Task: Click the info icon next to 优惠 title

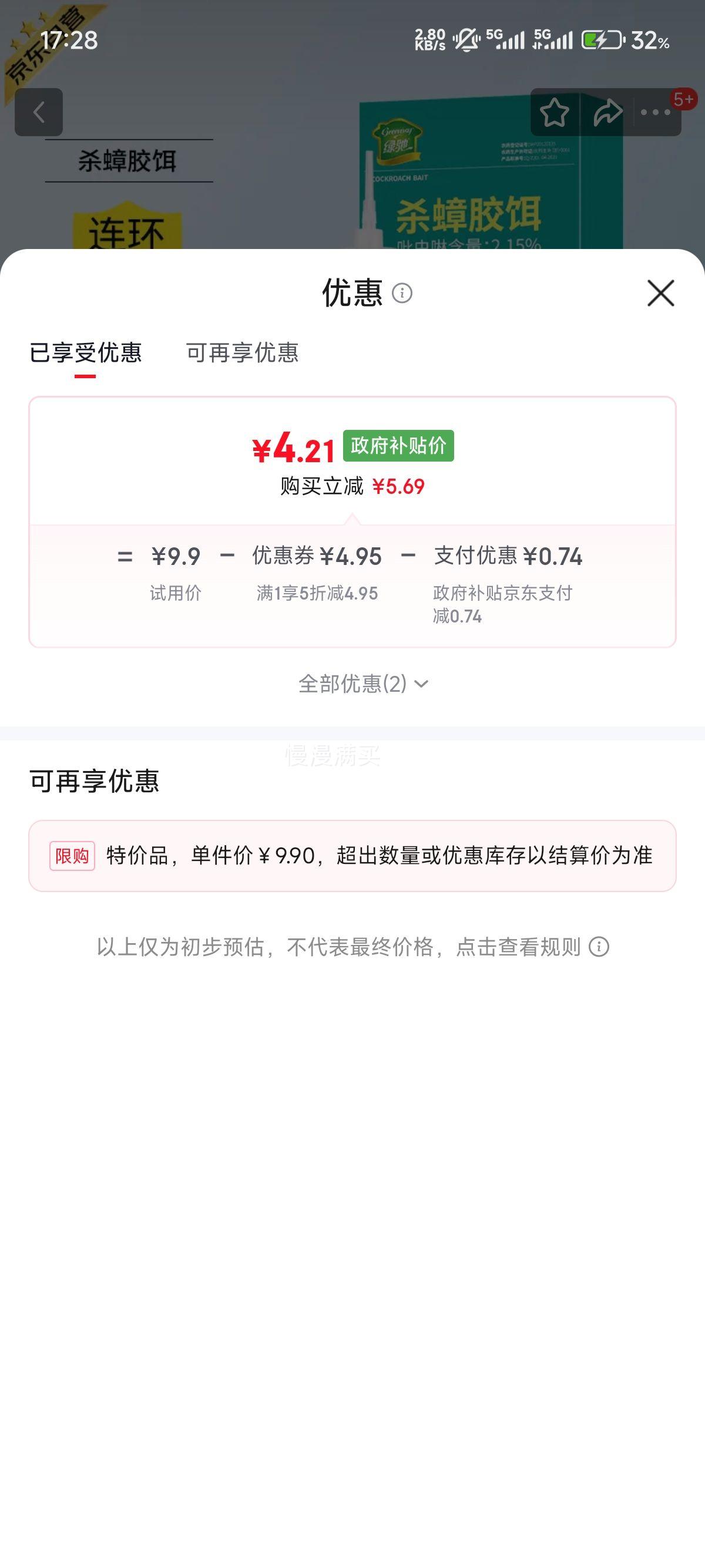Action: pos(401,294)
